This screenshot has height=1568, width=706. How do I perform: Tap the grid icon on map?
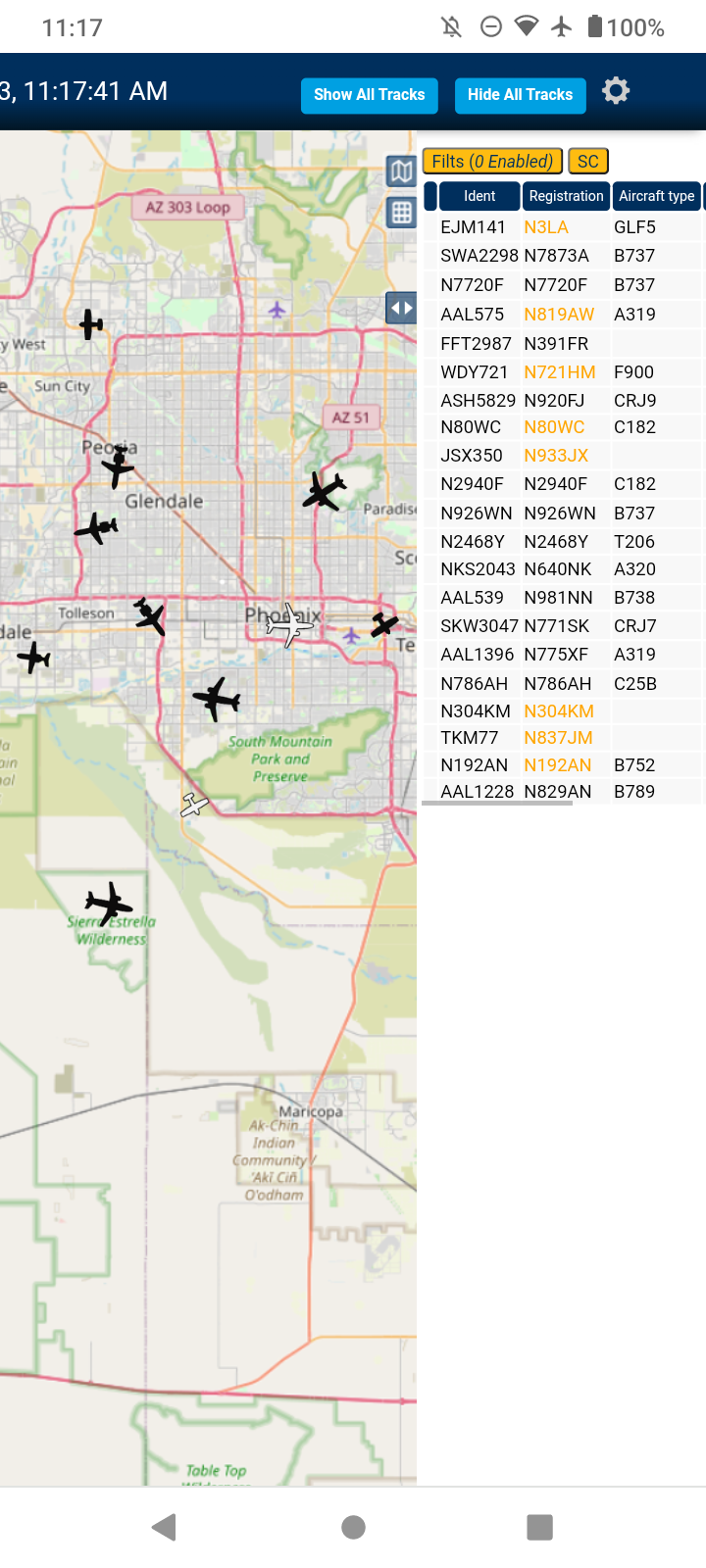tap(401, 212)
